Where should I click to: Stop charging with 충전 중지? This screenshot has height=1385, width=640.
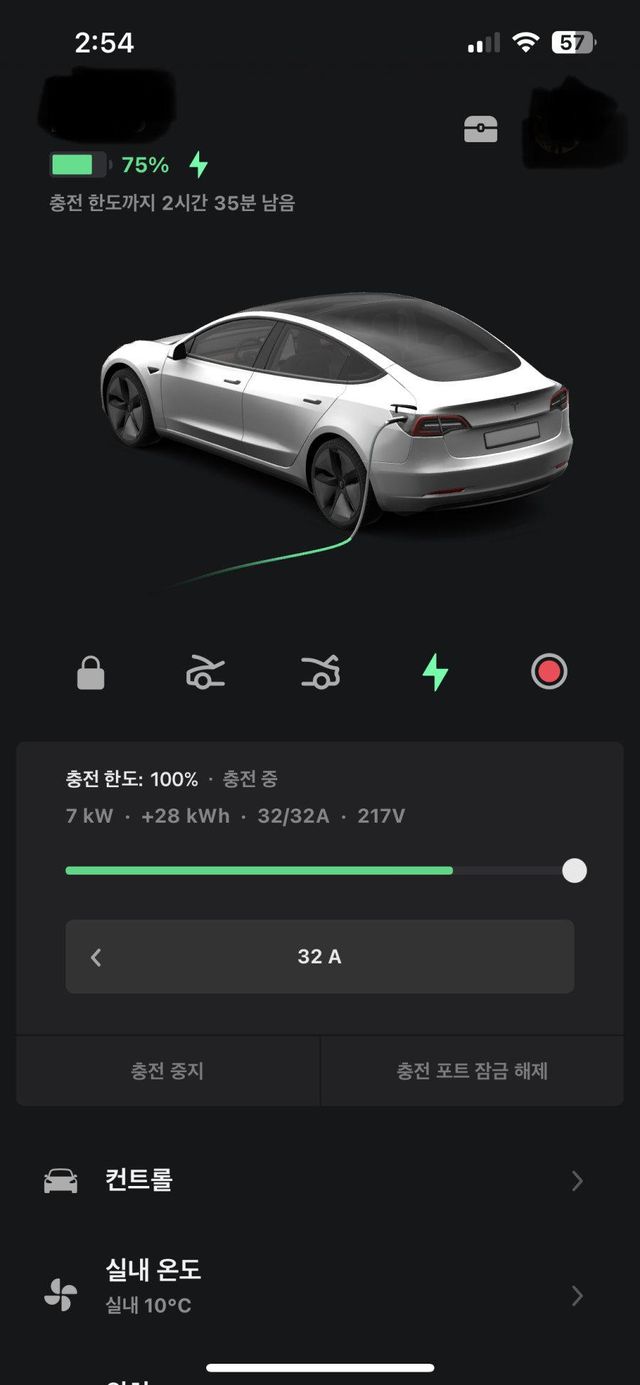(167, 1071)
